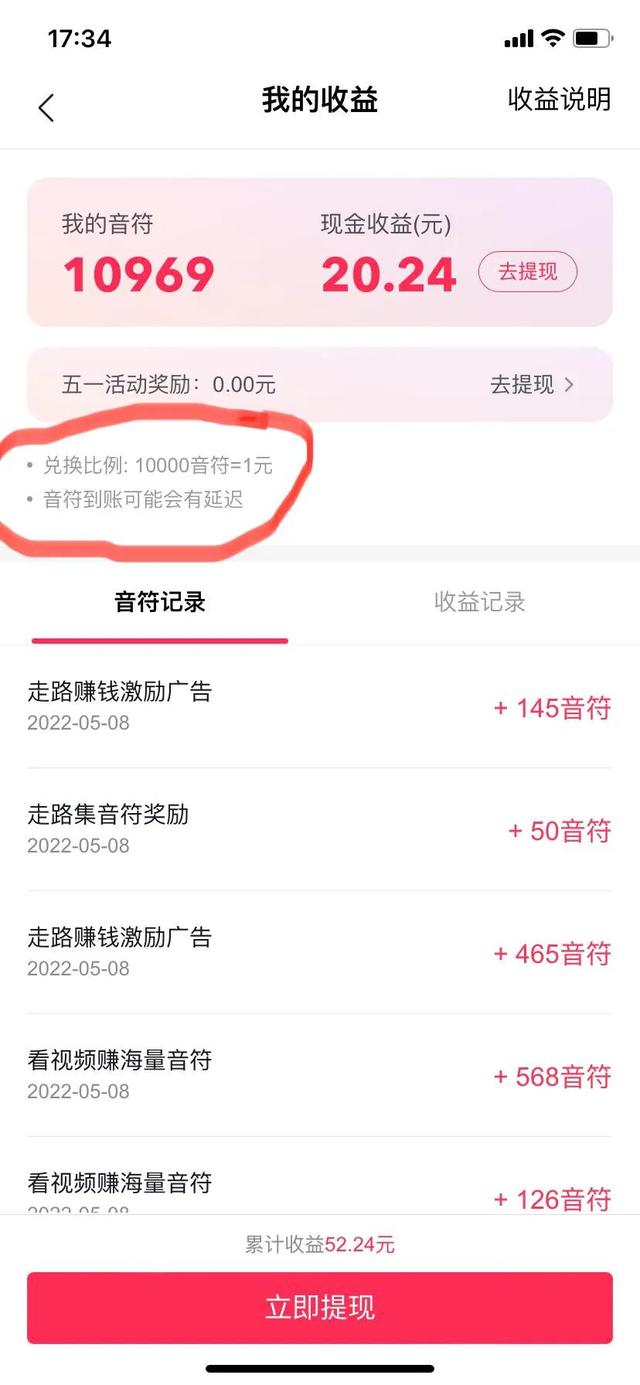Switch to the 收益记录 tab
Viewport: 640px width, 1385px height.
(480, 602)
